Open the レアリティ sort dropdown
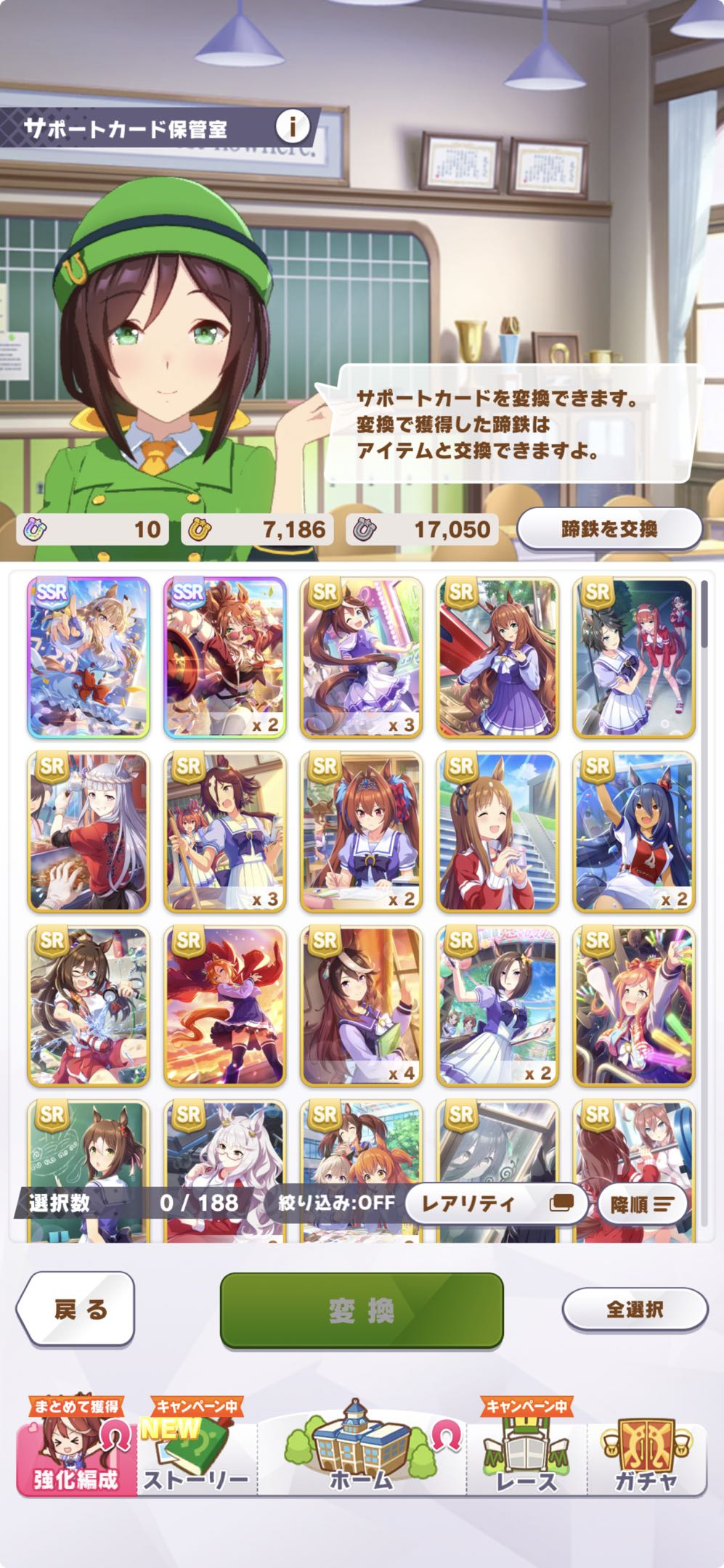The image size is (724, 1568). [x=495, y=1204]
